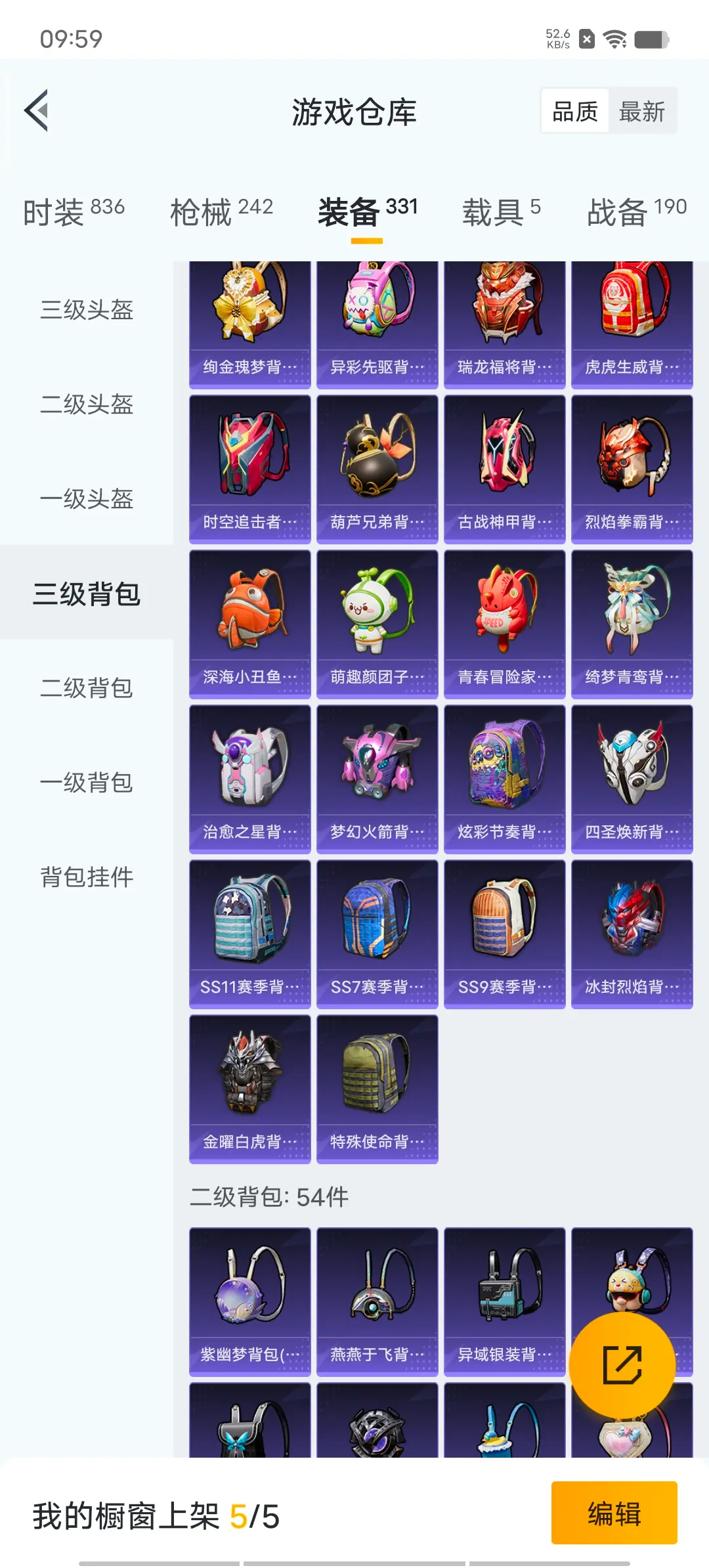Sort the warehouse by 最新
The image size is (709, 1568).
click(x=642, y=111)
